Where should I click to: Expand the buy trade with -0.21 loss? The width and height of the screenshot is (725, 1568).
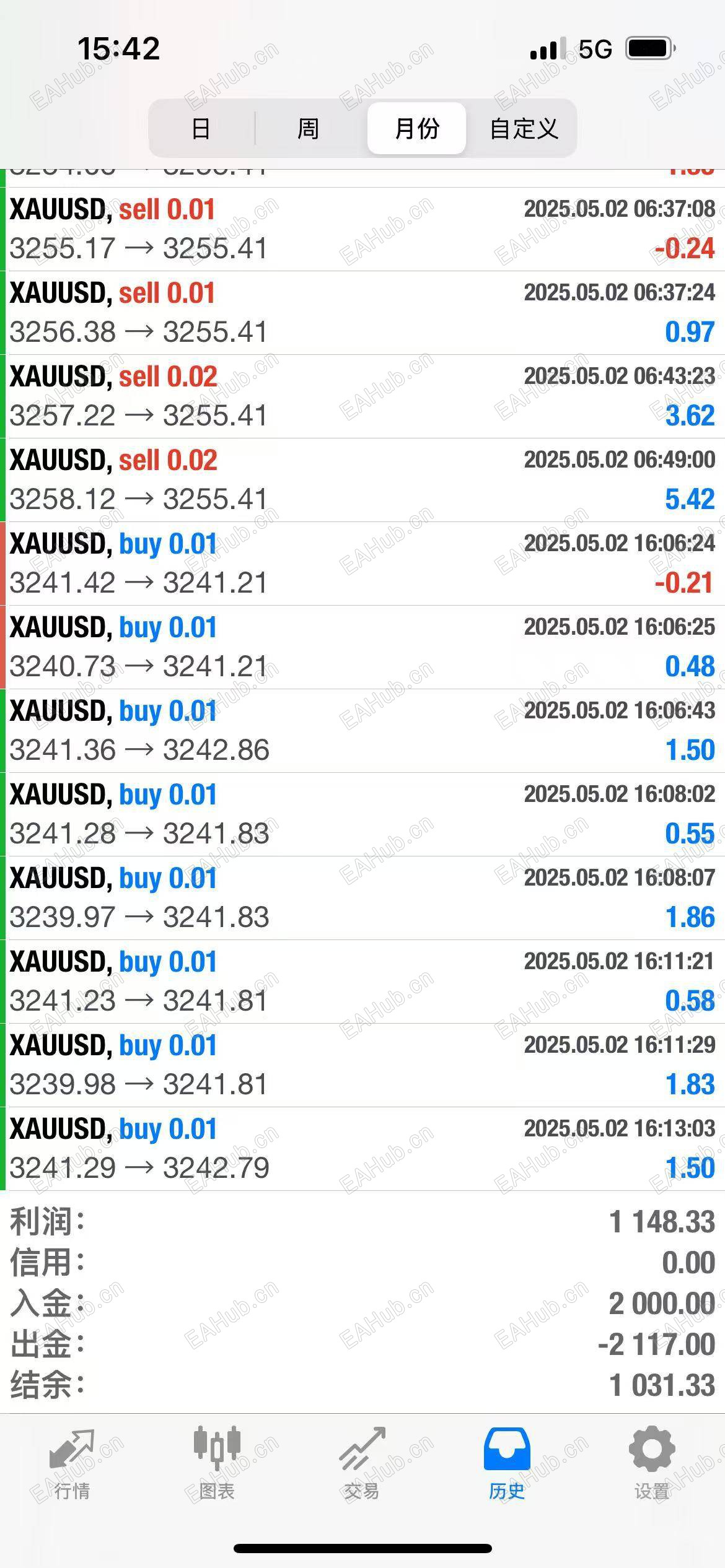click(x=362, y=564)
